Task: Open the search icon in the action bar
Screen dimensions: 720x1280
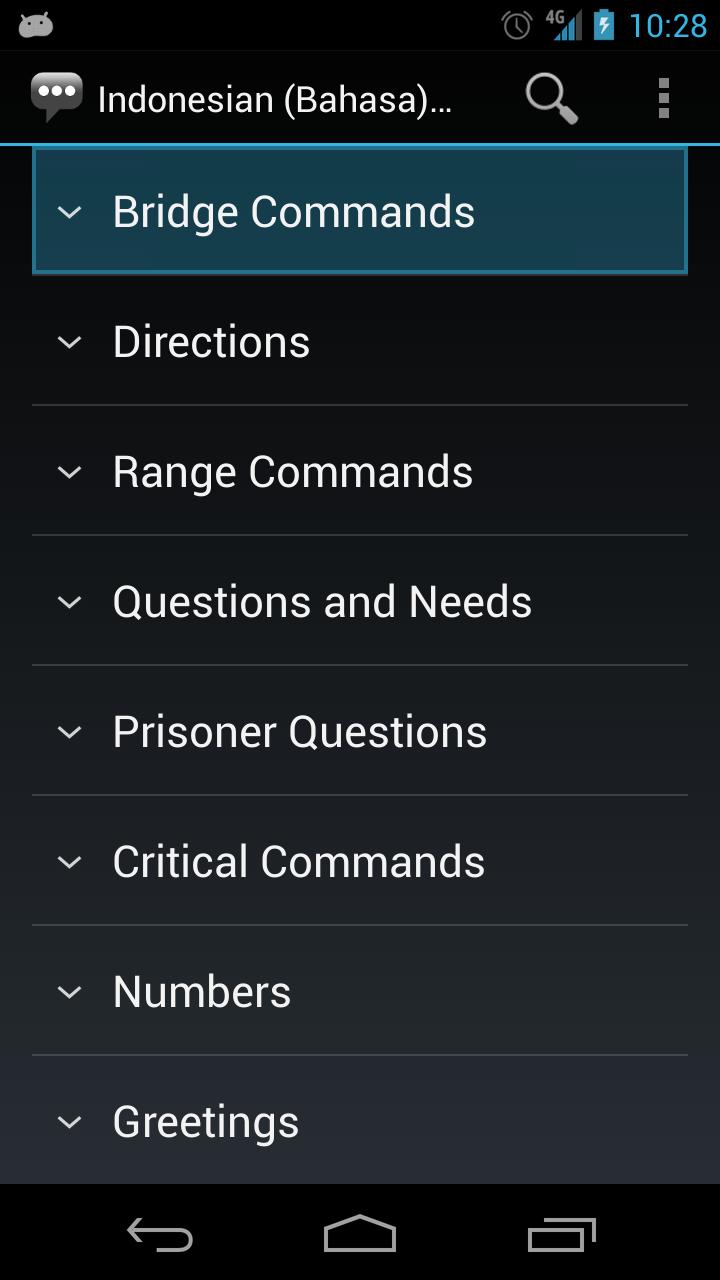Action: (x=549, y=97)
